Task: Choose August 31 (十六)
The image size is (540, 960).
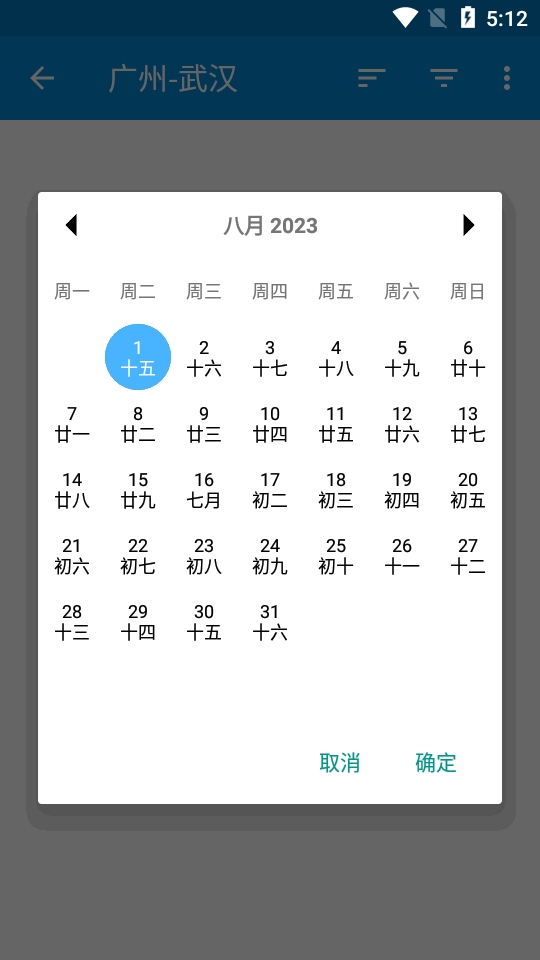Action: click(x=270, y=622)
